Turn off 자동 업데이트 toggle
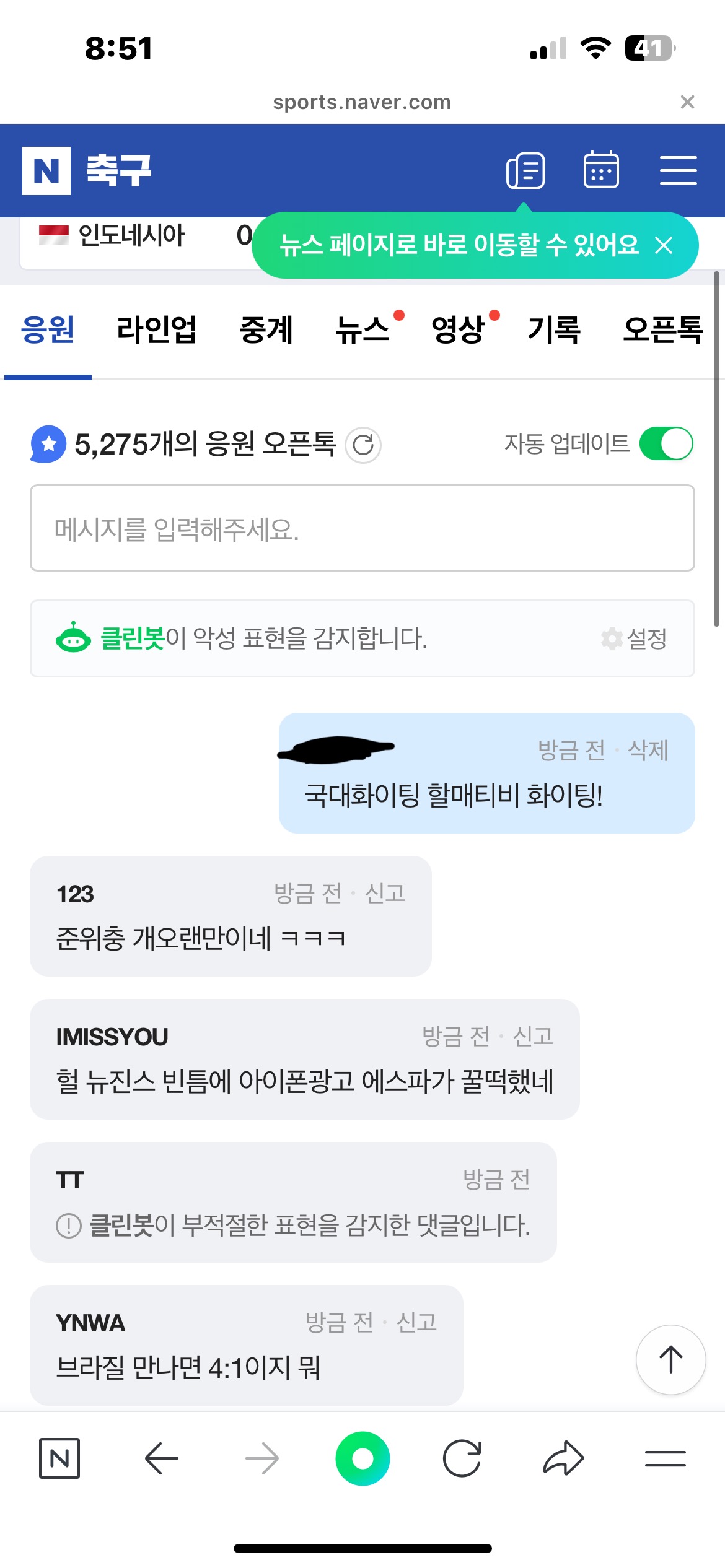The width and height of the screenshot is (725, 1568). click(666, 443)
